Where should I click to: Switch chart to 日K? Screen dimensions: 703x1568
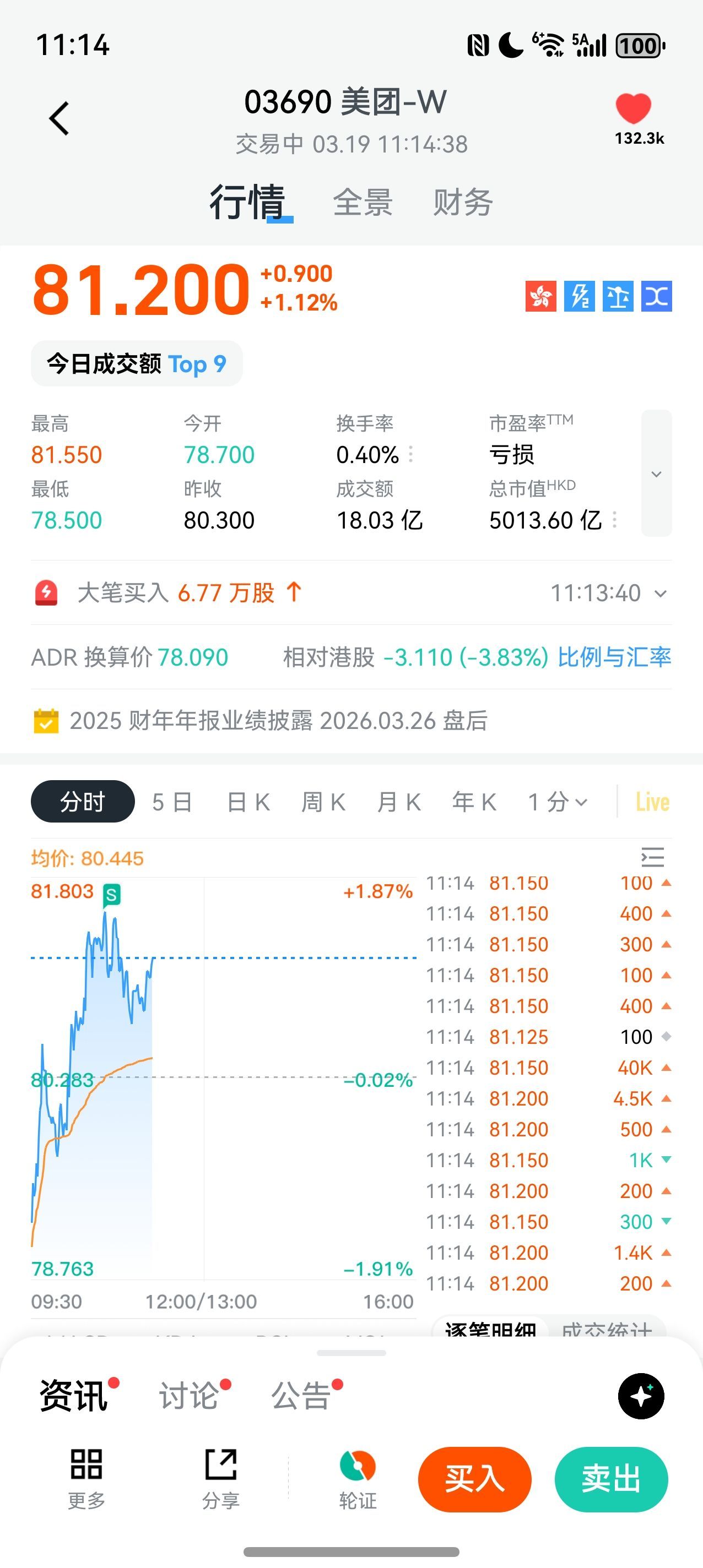pyautogui.click(x=248, y=802)
